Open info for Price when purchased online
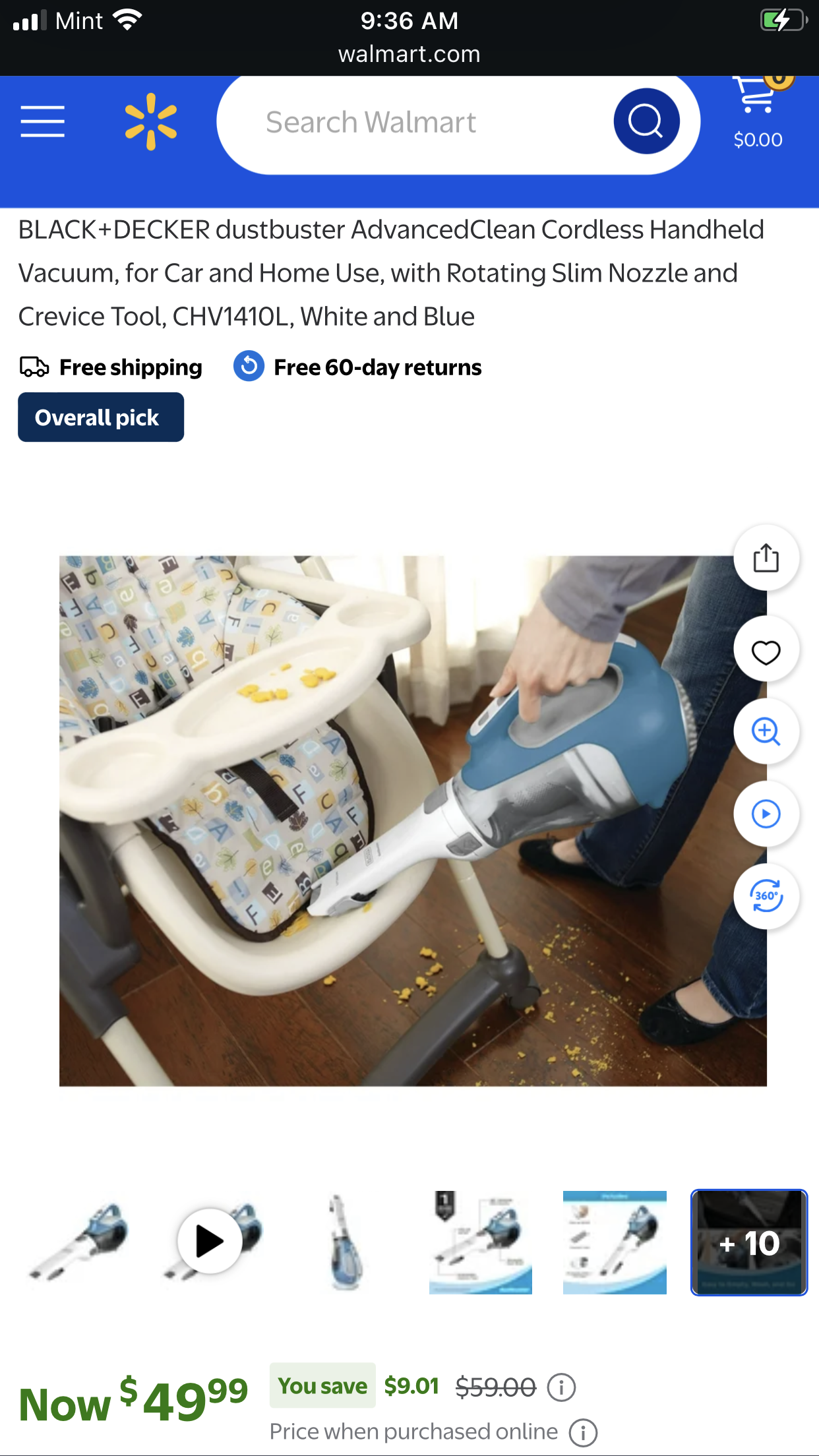819x1456 pixels. pyautogui.click(x=583, y=1433)
